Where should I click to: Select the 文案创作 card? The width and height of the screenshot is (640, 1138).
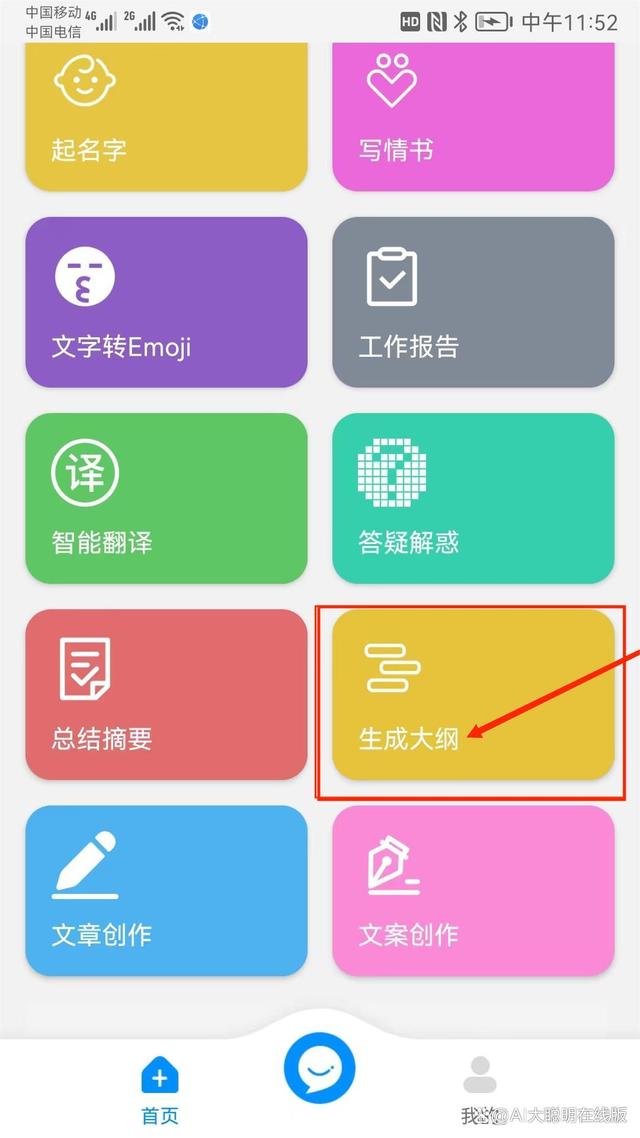pos(473,891)
